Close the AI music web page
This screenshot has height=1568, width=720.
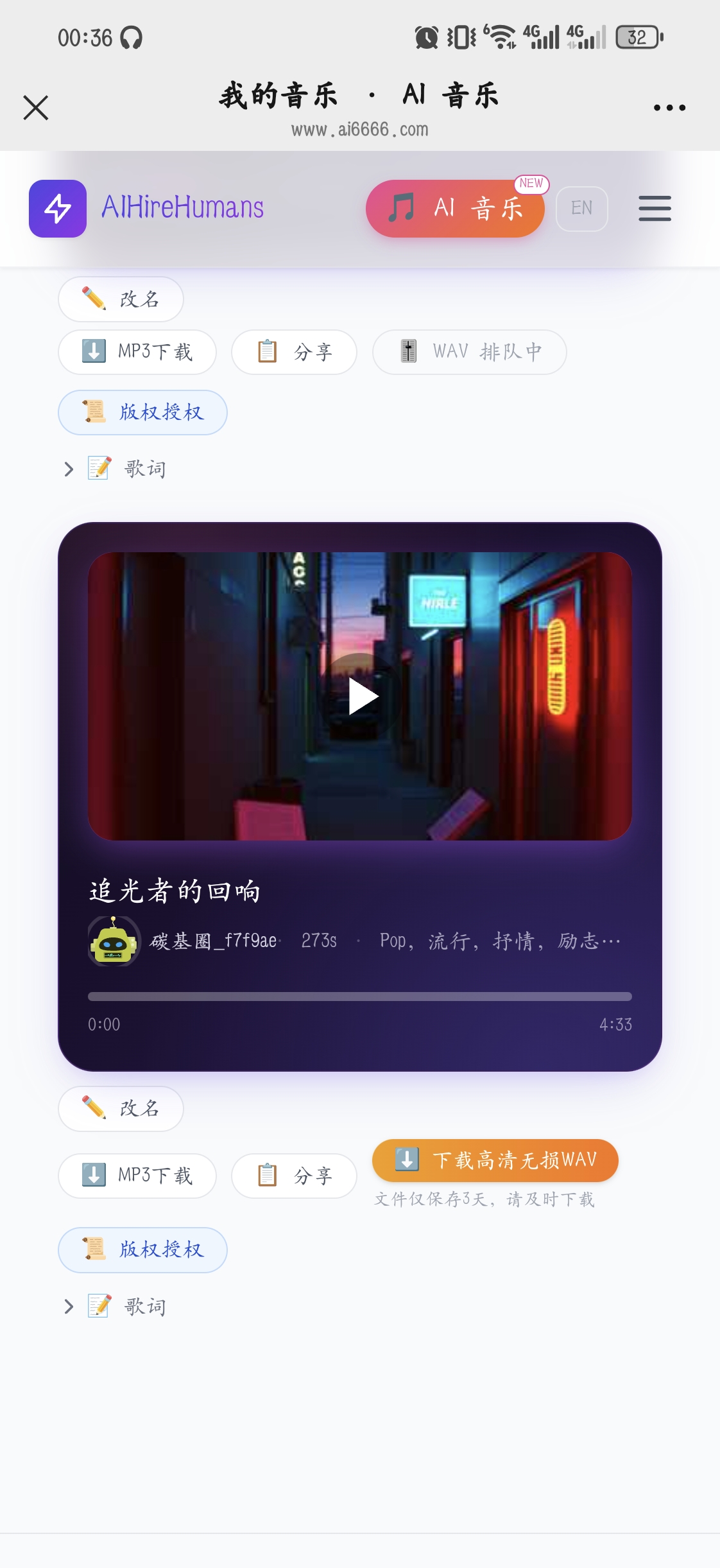point(36,108)
